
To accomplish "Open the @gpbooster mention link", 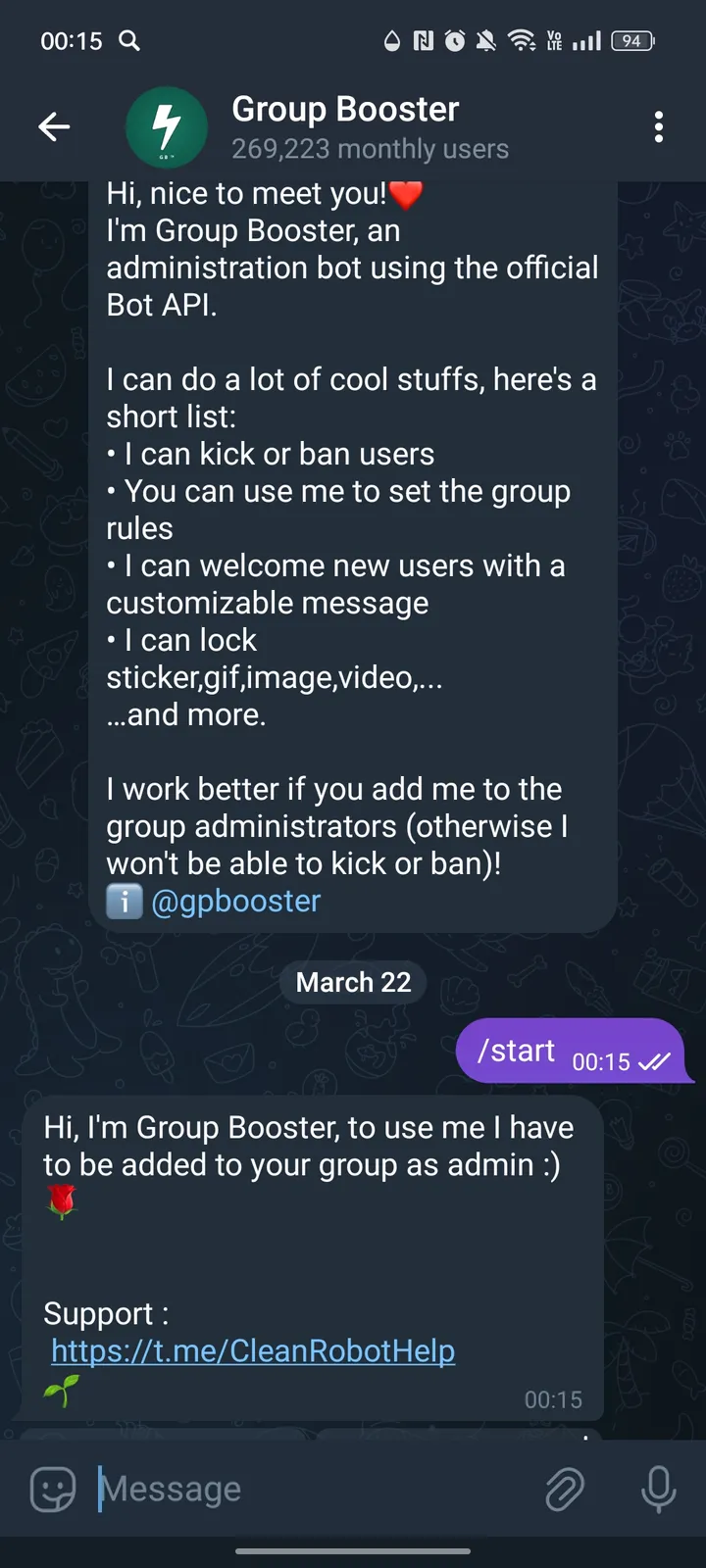I will [235, 901].
